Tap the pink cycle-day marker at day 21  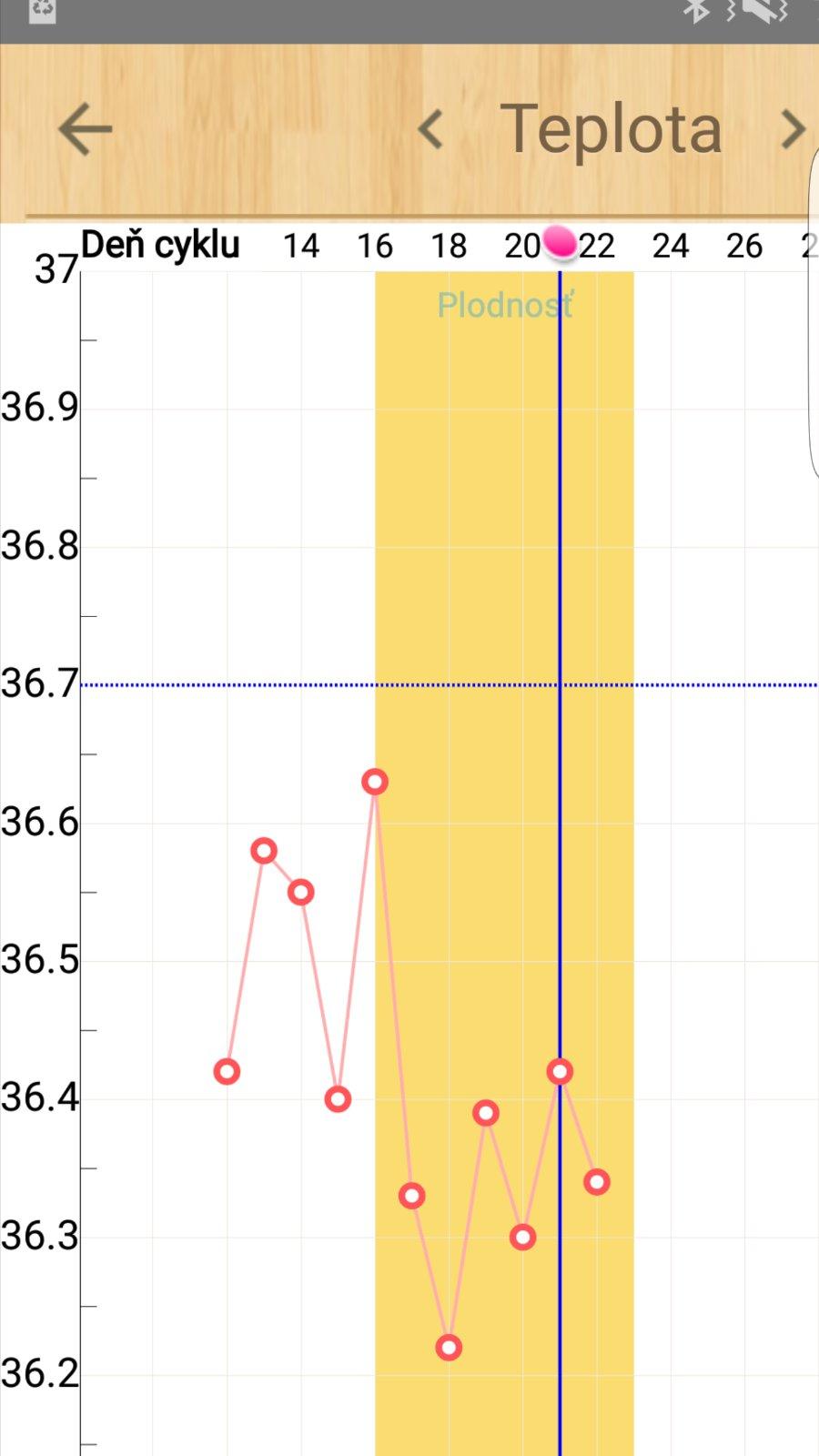[x=560, y=243]
